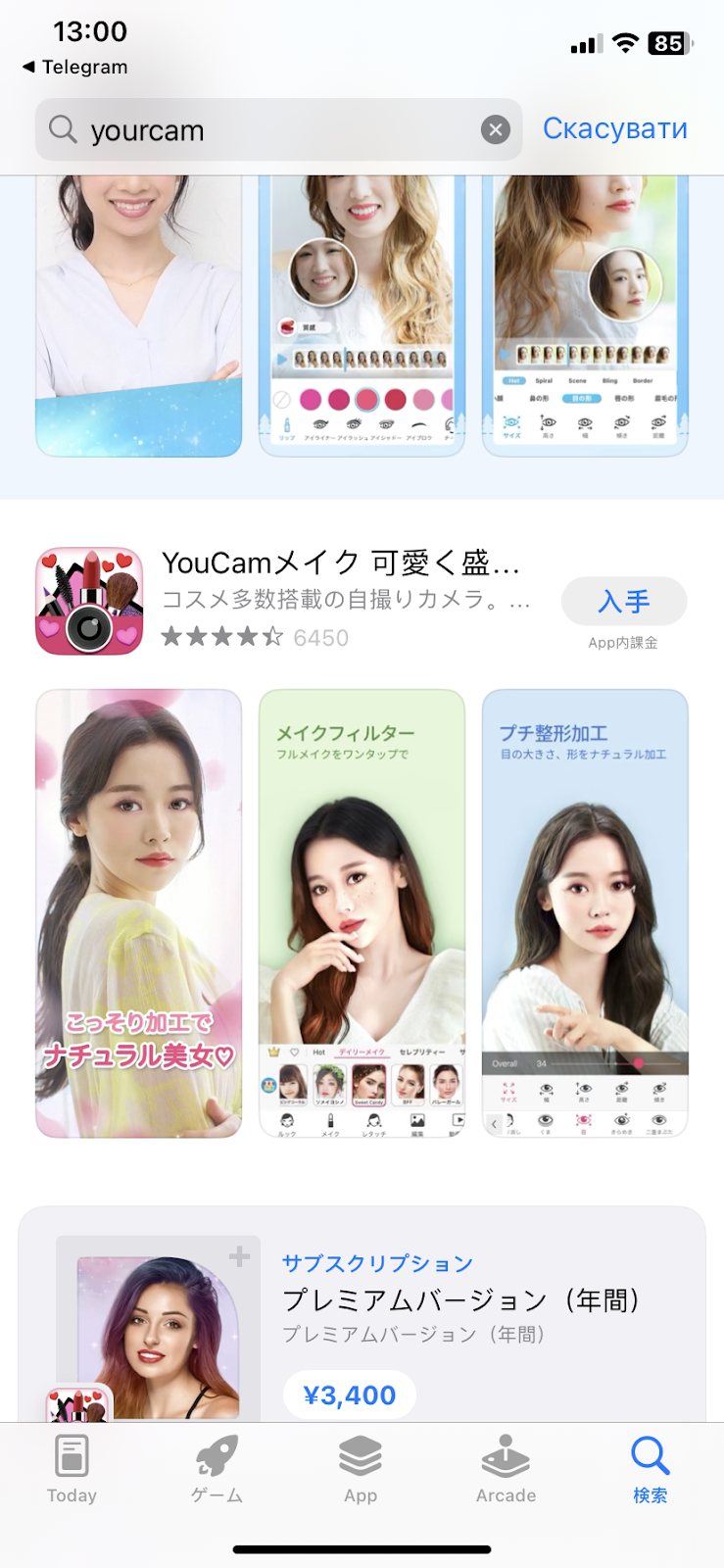This screenshot has width=724, height=1568.
Task: Go to the App tab
Action: pos(361,1468)
